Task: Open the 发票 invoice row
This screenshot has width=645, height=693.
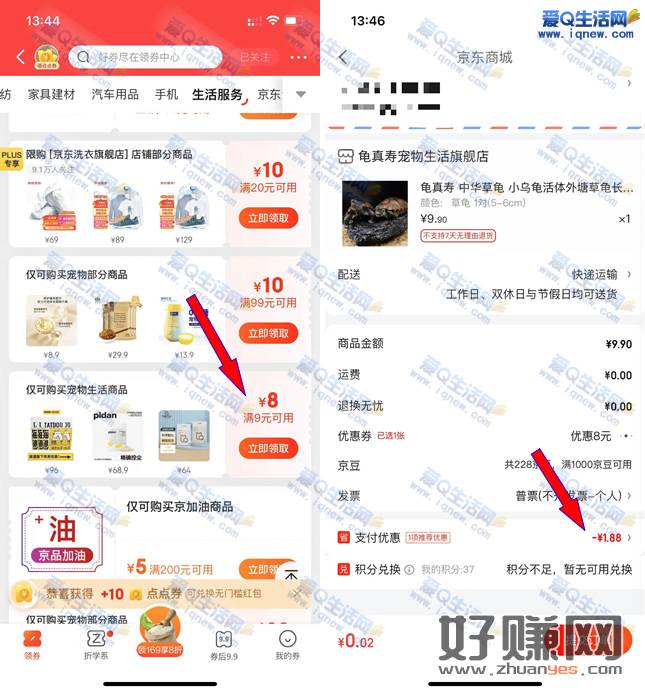Action: [x=484, y=495]
